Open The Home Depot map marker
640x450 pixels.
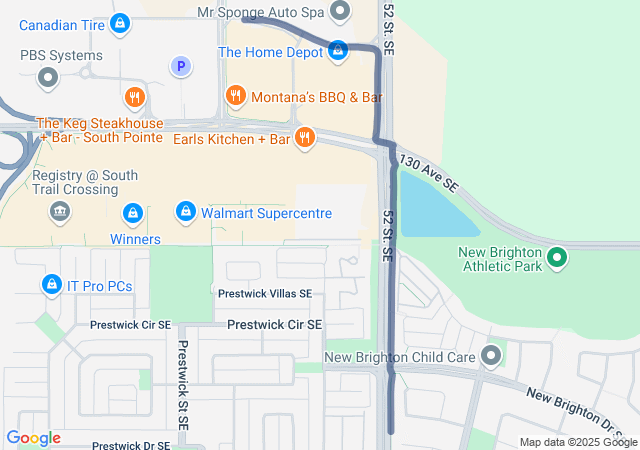click(338, 49)
